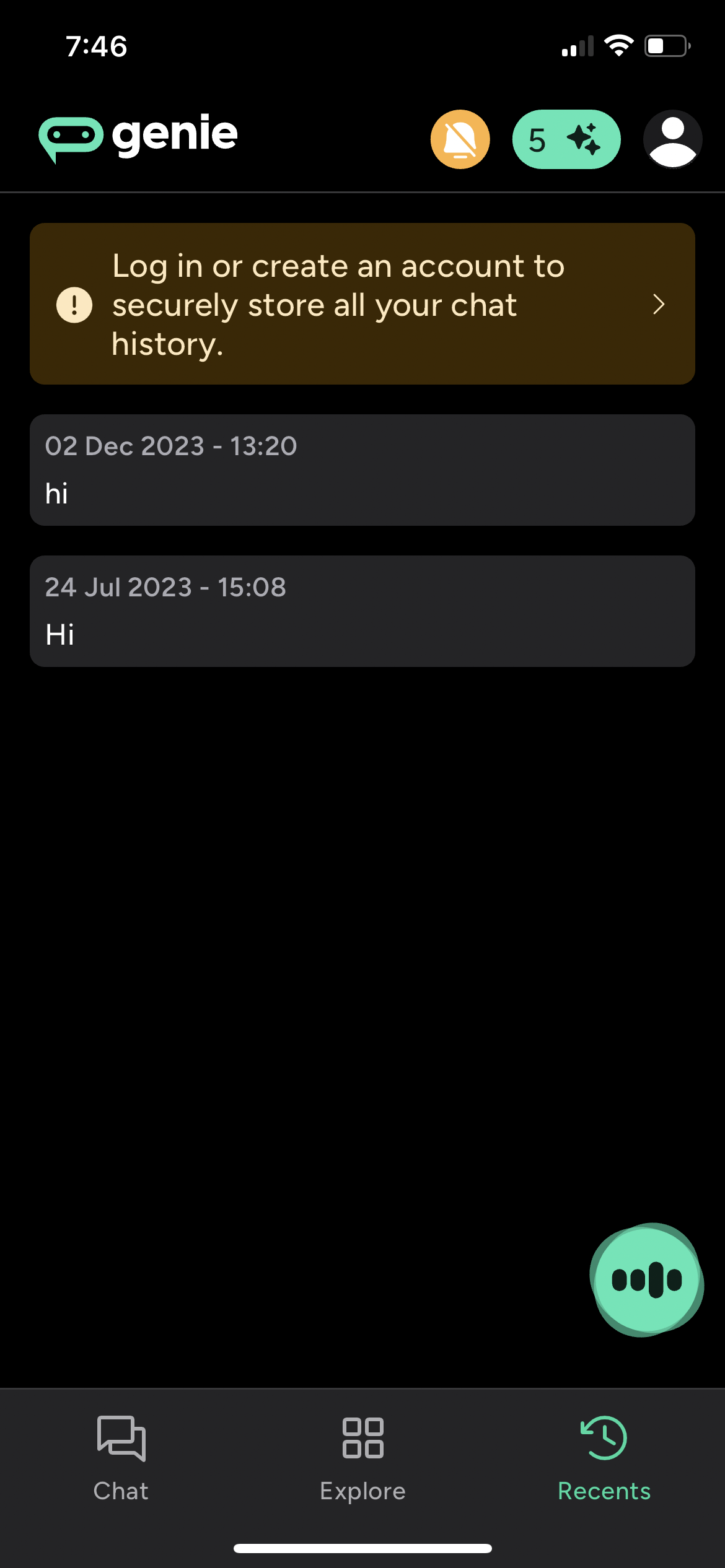This screenshot has width=725, height=1568.
Task: Toggle notifications via the bell button
Action: coord(459,139)
